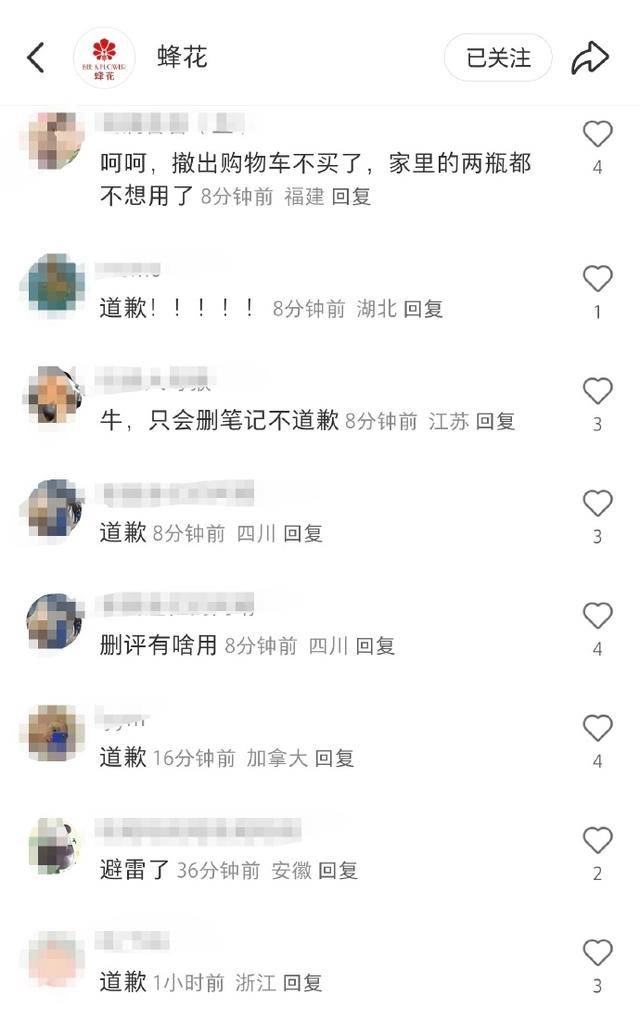Like the 道歉 comment from 加拿大
Viewport: 640px width, 1033px height.
coord(597,728)
